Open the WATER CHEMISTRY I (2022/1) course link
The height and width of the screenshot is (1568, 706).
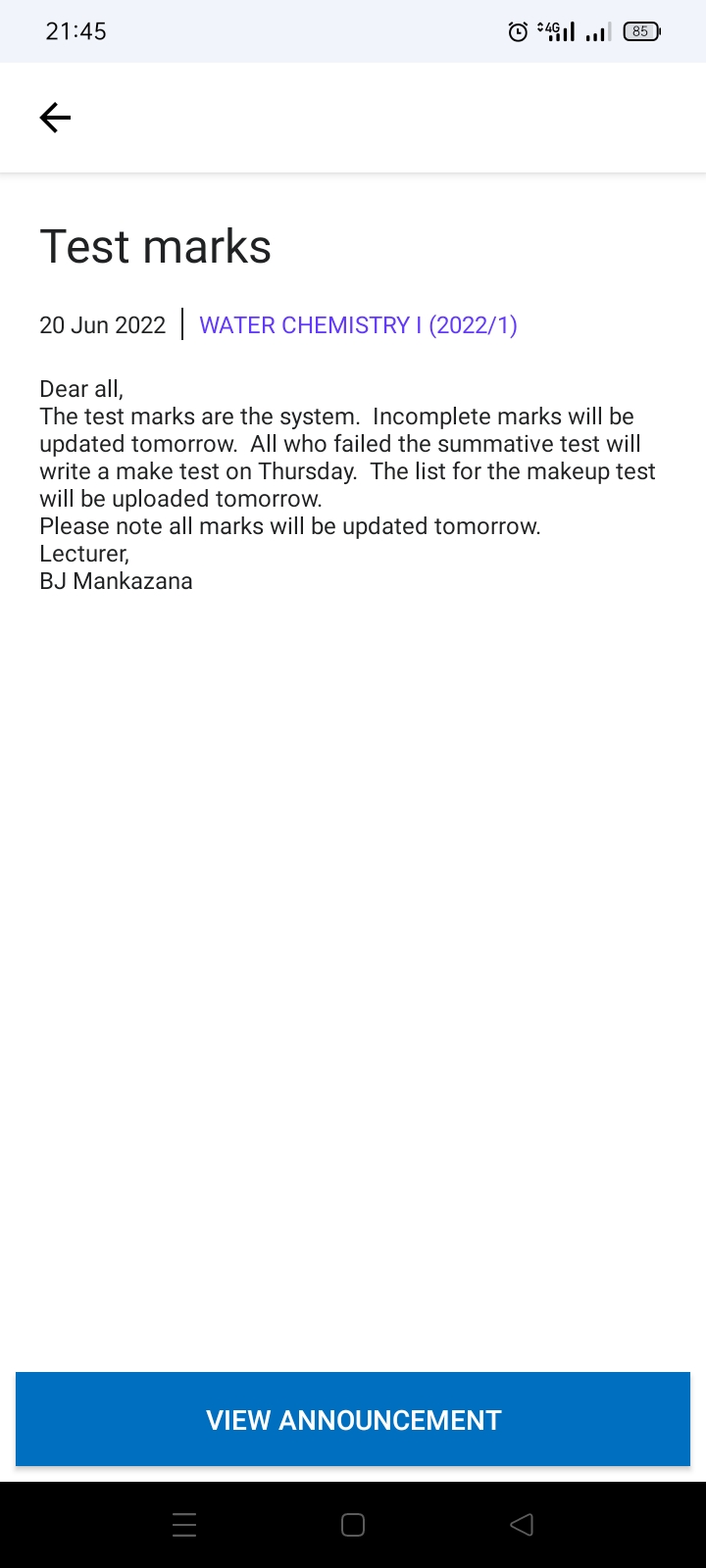358,325
